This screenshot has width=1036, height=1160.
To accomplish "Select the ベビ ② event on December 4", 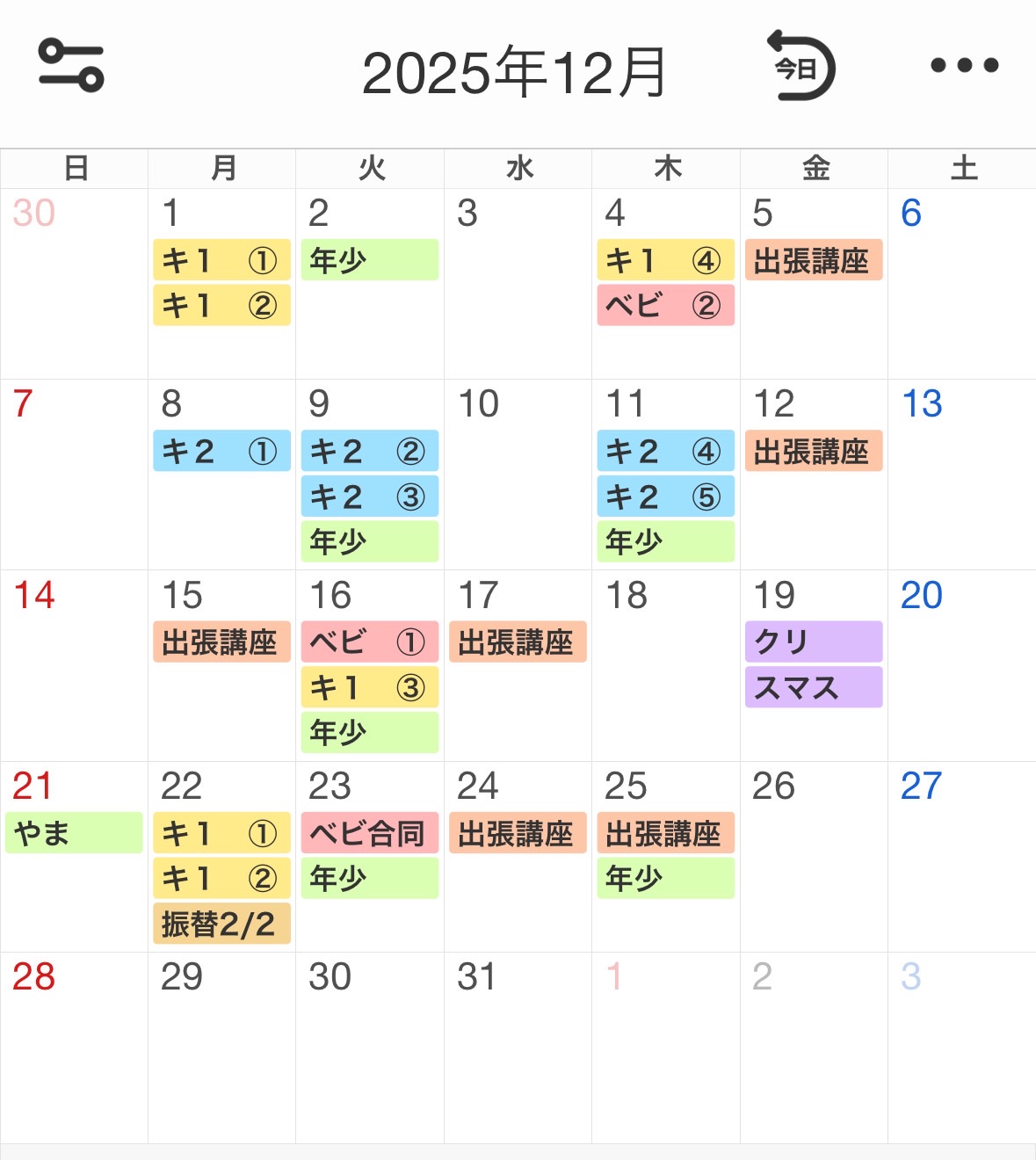I will pos(665,306).
